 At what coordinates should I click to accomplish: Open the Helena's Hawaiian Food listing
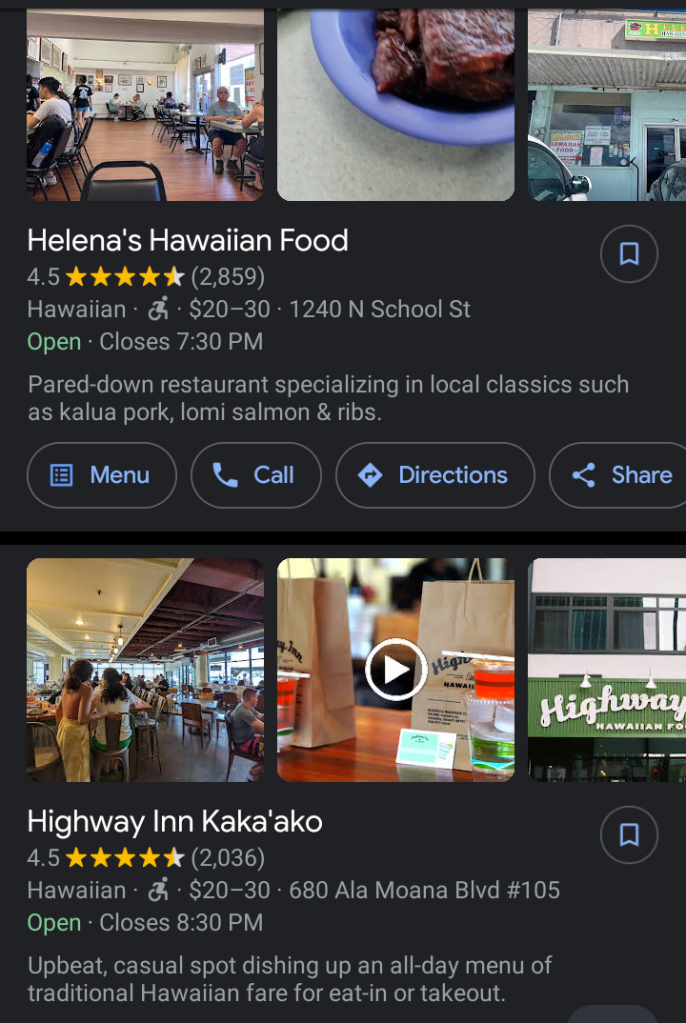(x=188, y=241)
